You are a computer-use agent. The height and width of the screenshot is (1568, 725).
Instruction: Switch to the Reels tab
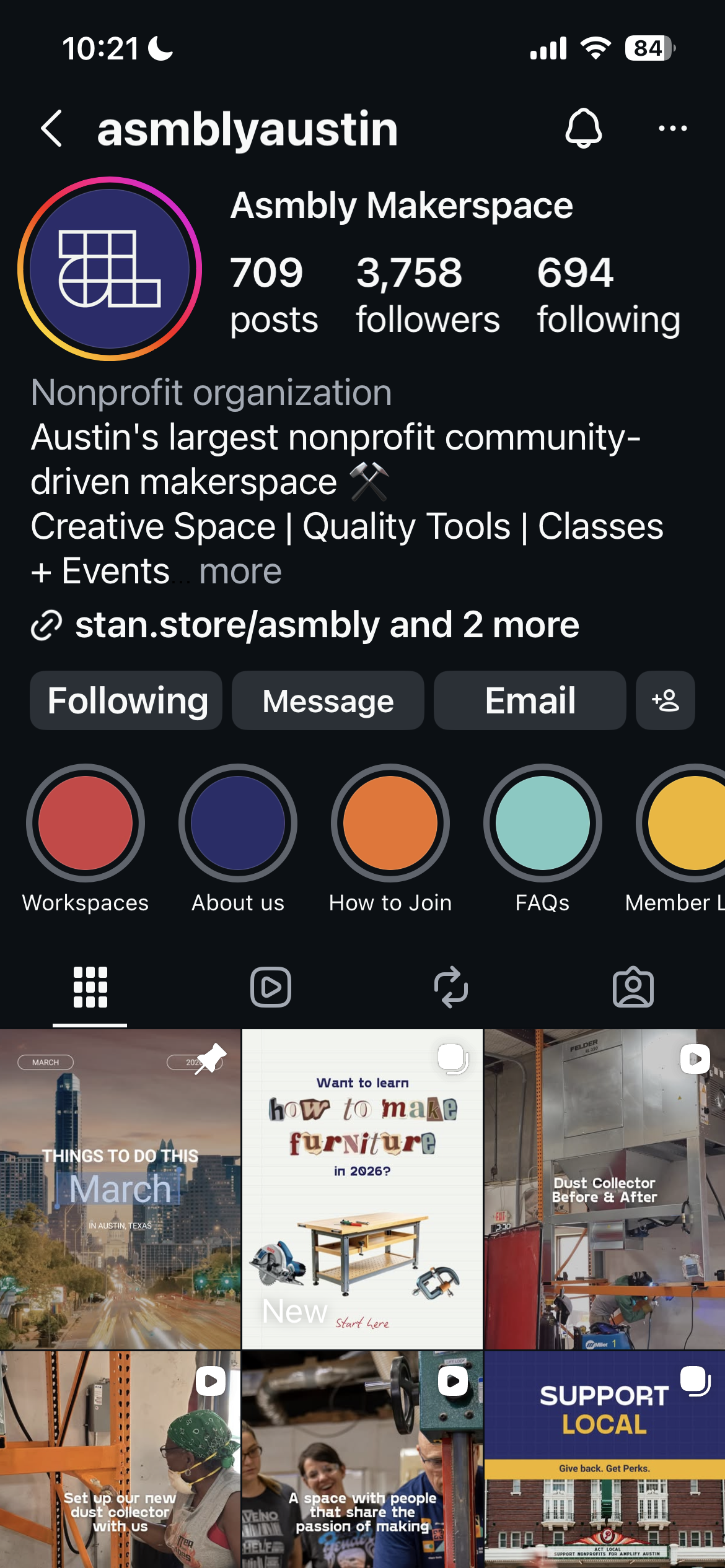271,987
